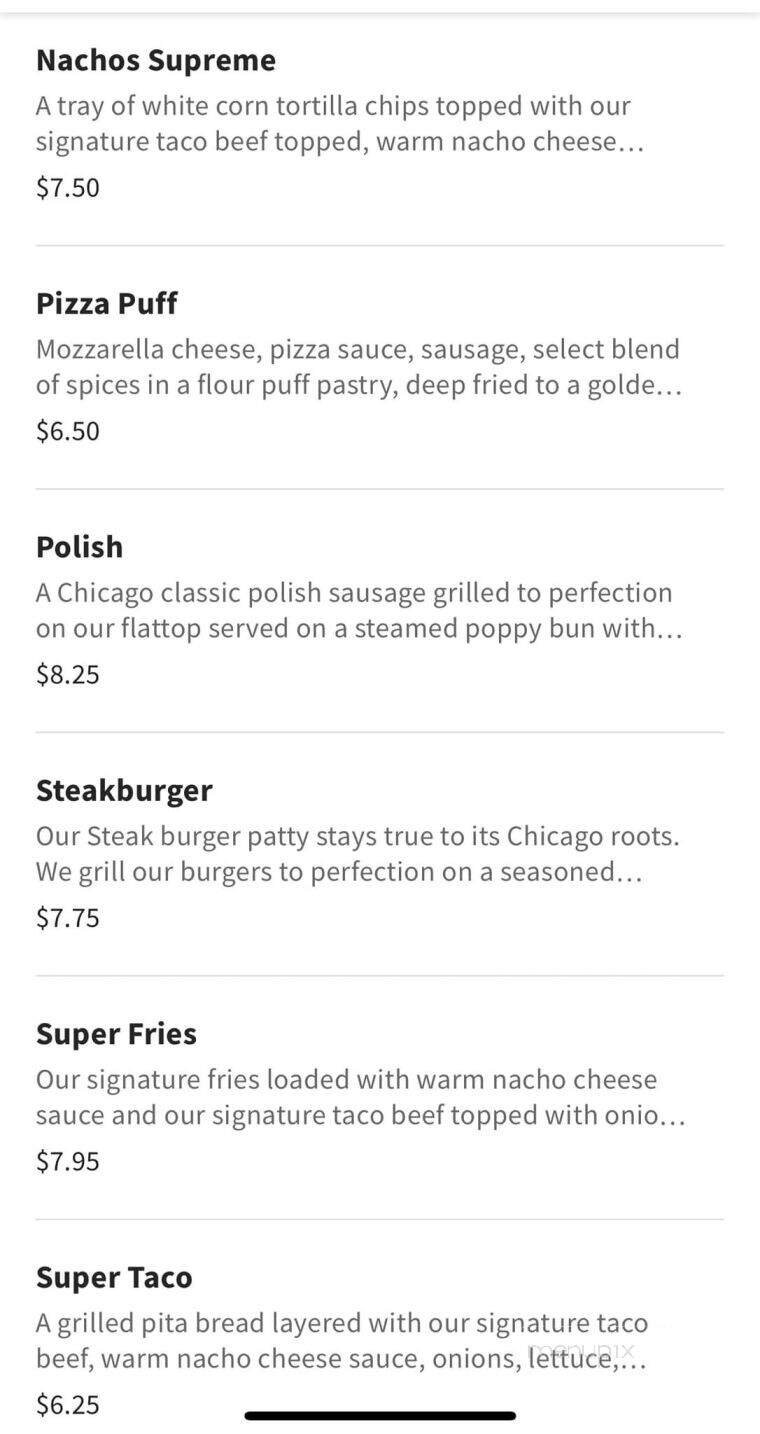Select the $8.25 Polish price label
The width and height of the screenshot is (760, 1434).
[67, 673]
